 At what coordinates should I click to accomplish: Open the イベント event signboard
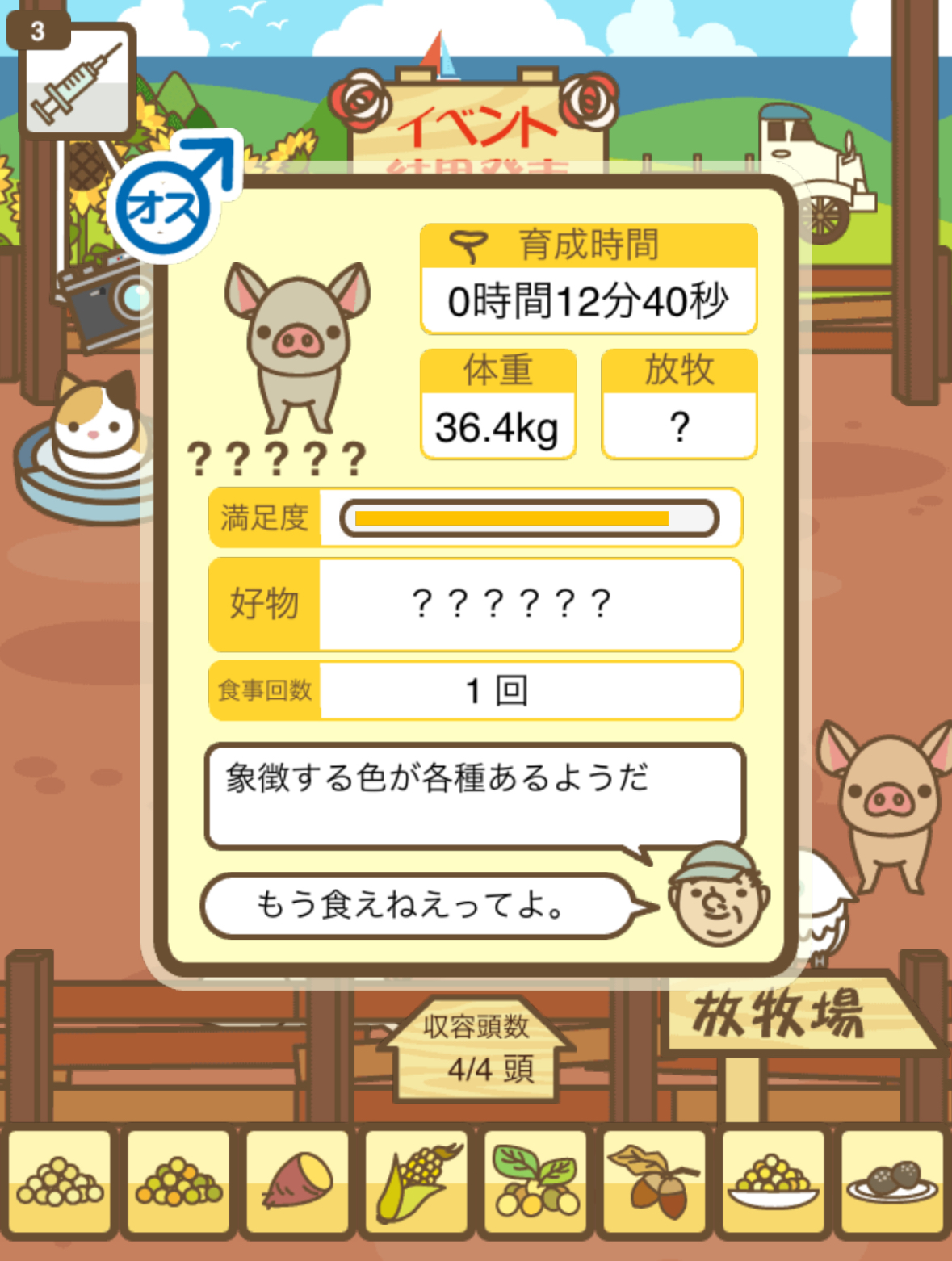tap(478, 121)
